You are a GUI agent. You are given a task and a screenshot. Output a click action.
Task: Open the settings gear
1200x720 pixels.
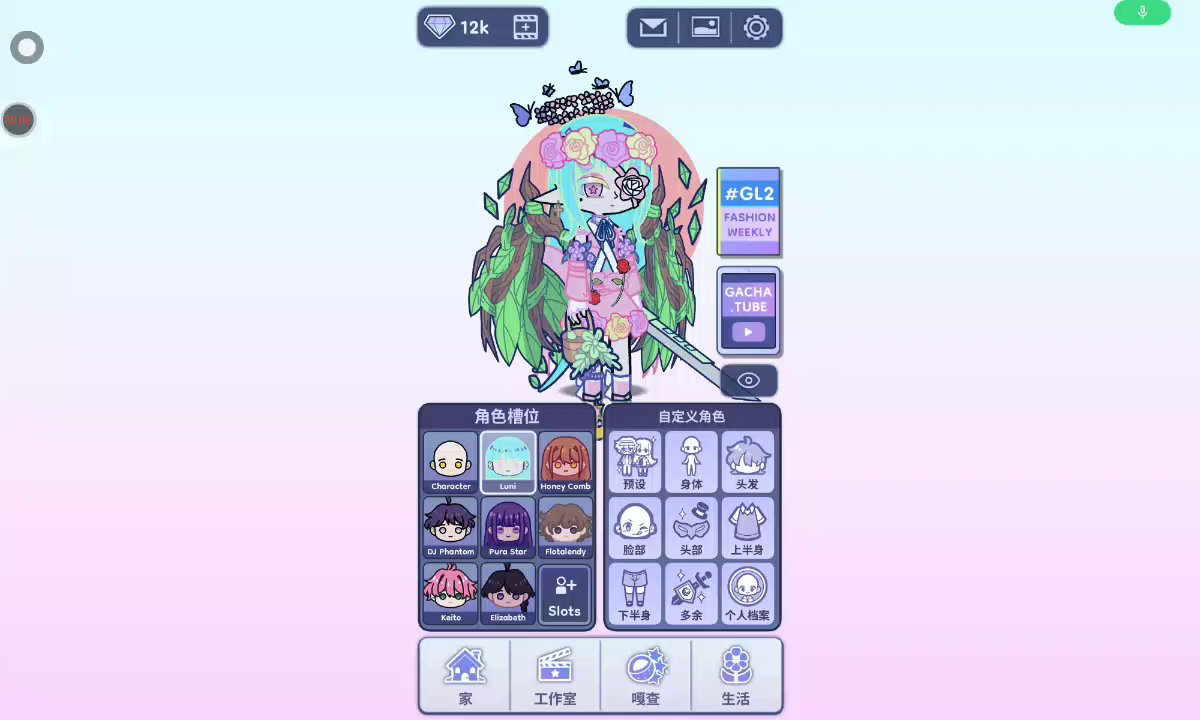click(x=756, y=28)
